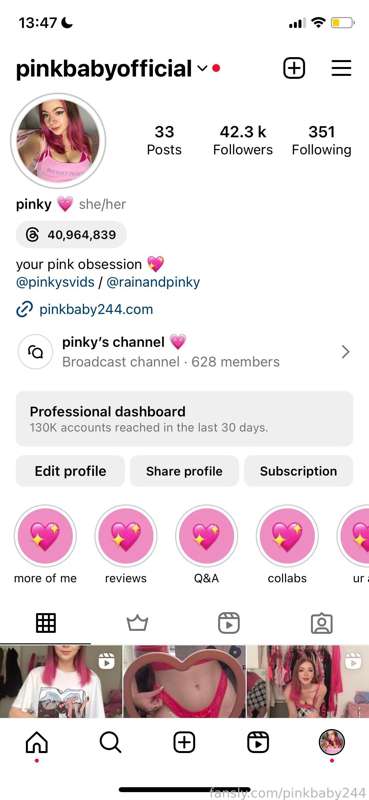This screenshot has height=800, width=369.
Task: Open the Threads badge 40,964,839
Action: pos(71,235)
